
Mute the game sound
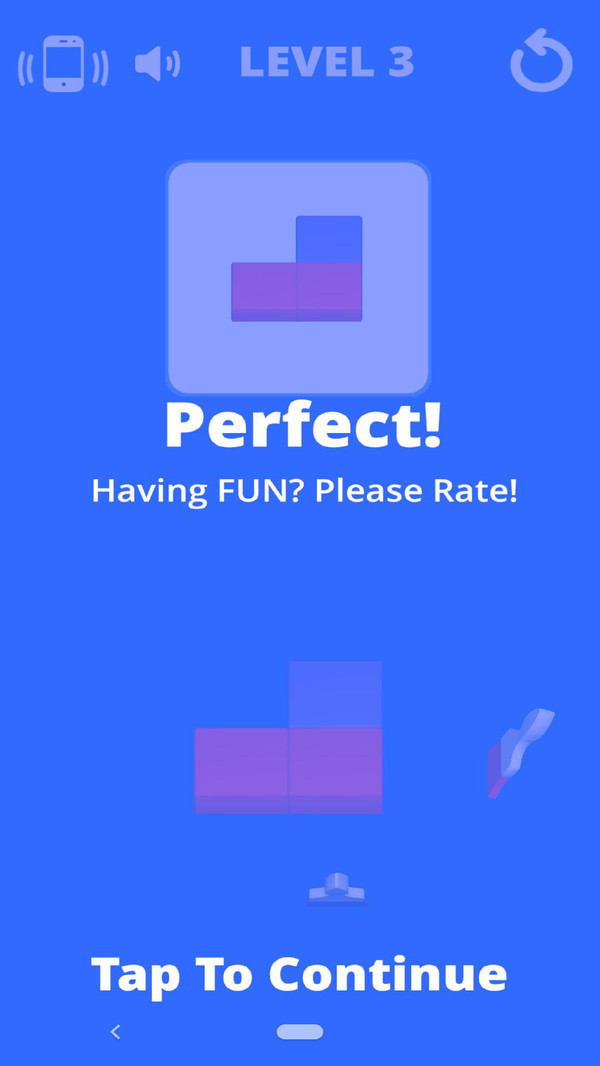click(157, 65)
